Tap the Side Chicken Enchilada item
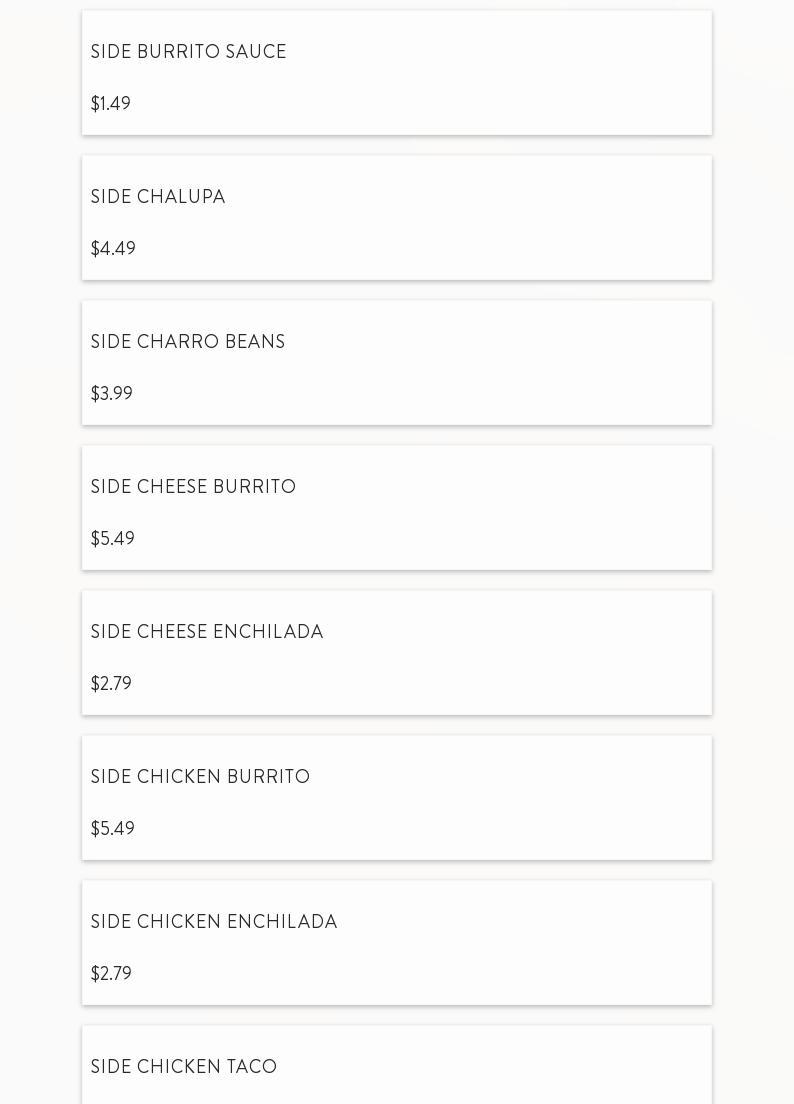 click(396, 943)
